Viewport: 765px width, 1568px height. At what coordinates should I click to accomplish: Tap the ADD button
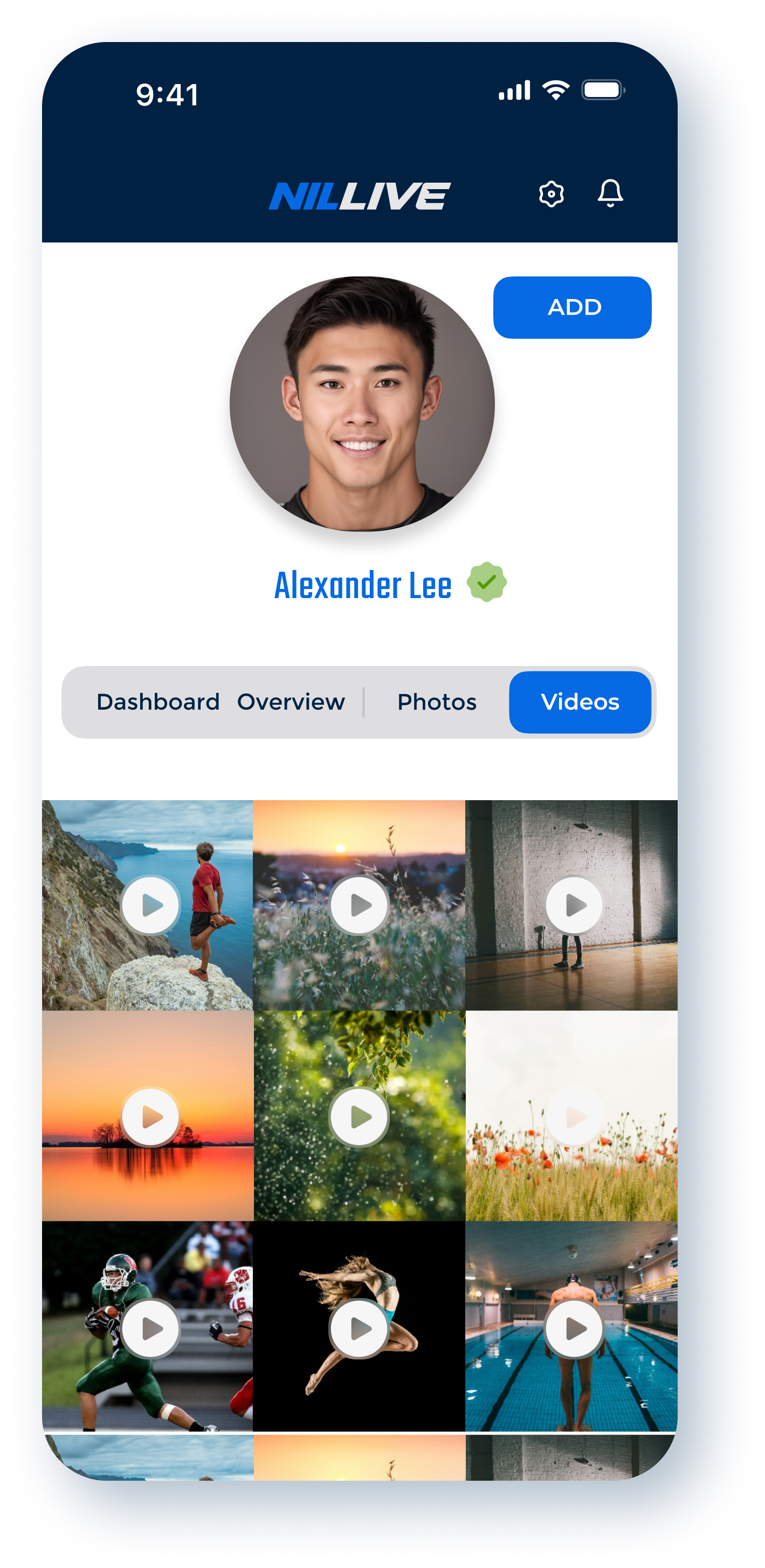coord(572,307)
